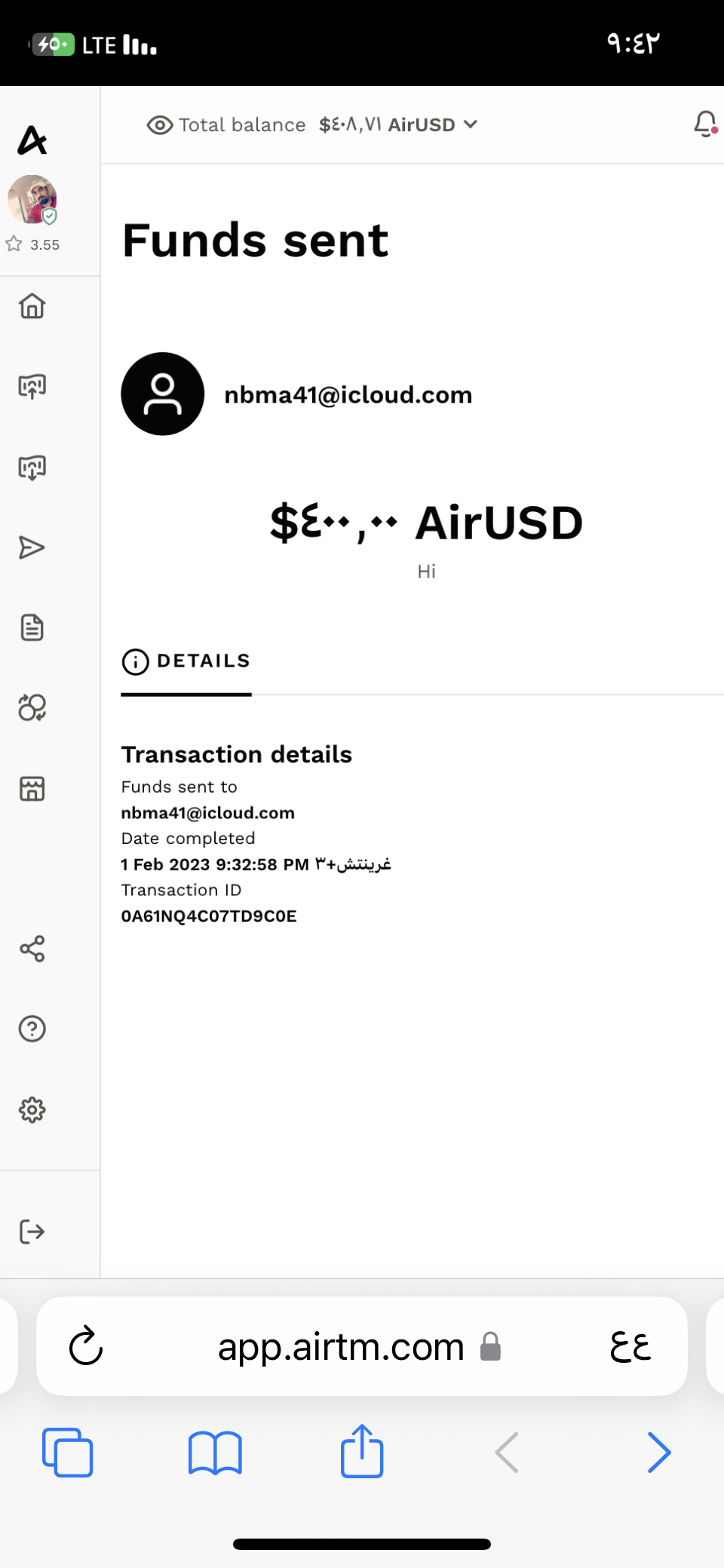Reload the page in Safari
This screenshot has height=1568, width=724.
tap(86, 1346)
